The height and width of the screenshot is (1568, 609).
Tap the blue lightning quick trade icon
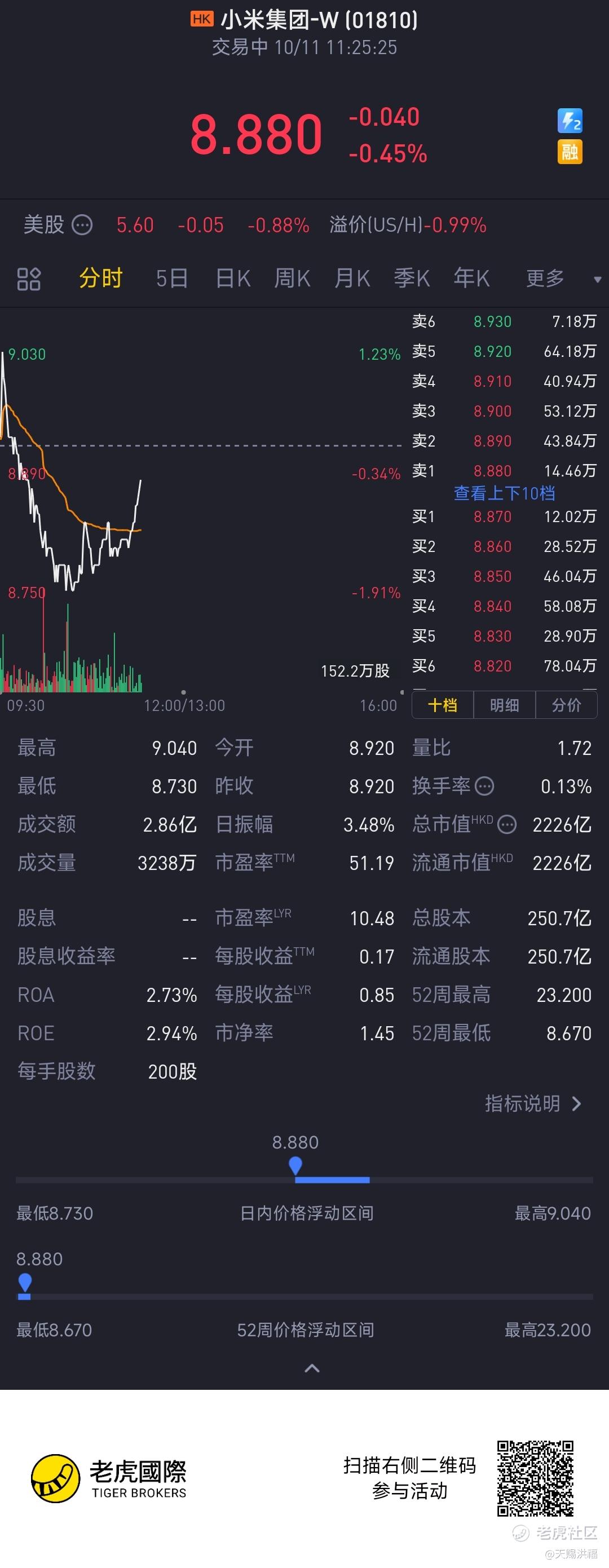coord(570,121)
